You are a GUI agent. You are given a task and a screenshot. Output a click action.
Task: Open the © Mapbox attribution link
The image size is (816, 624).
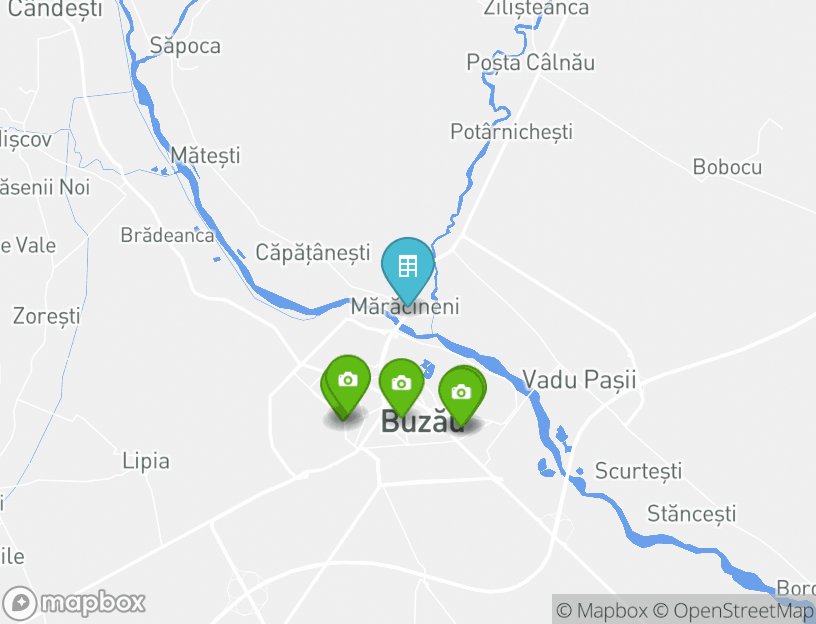coord(601,610)
